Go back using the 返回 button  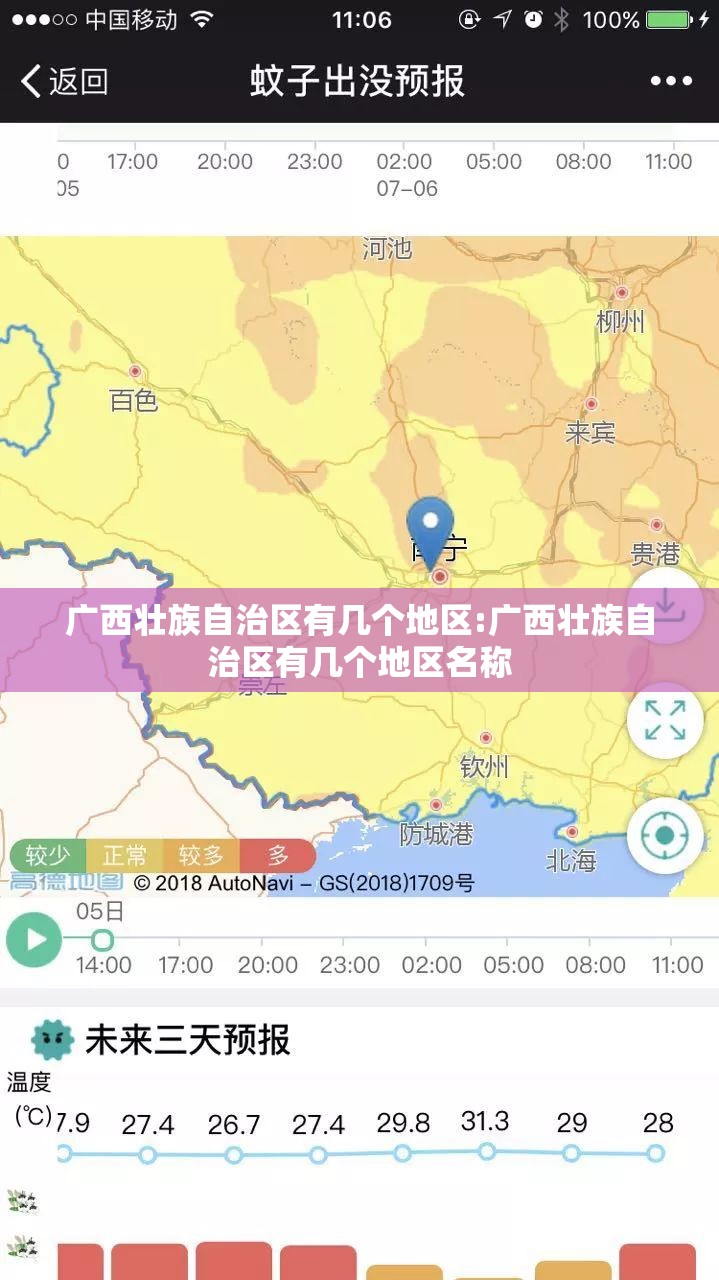coord(65,80)
